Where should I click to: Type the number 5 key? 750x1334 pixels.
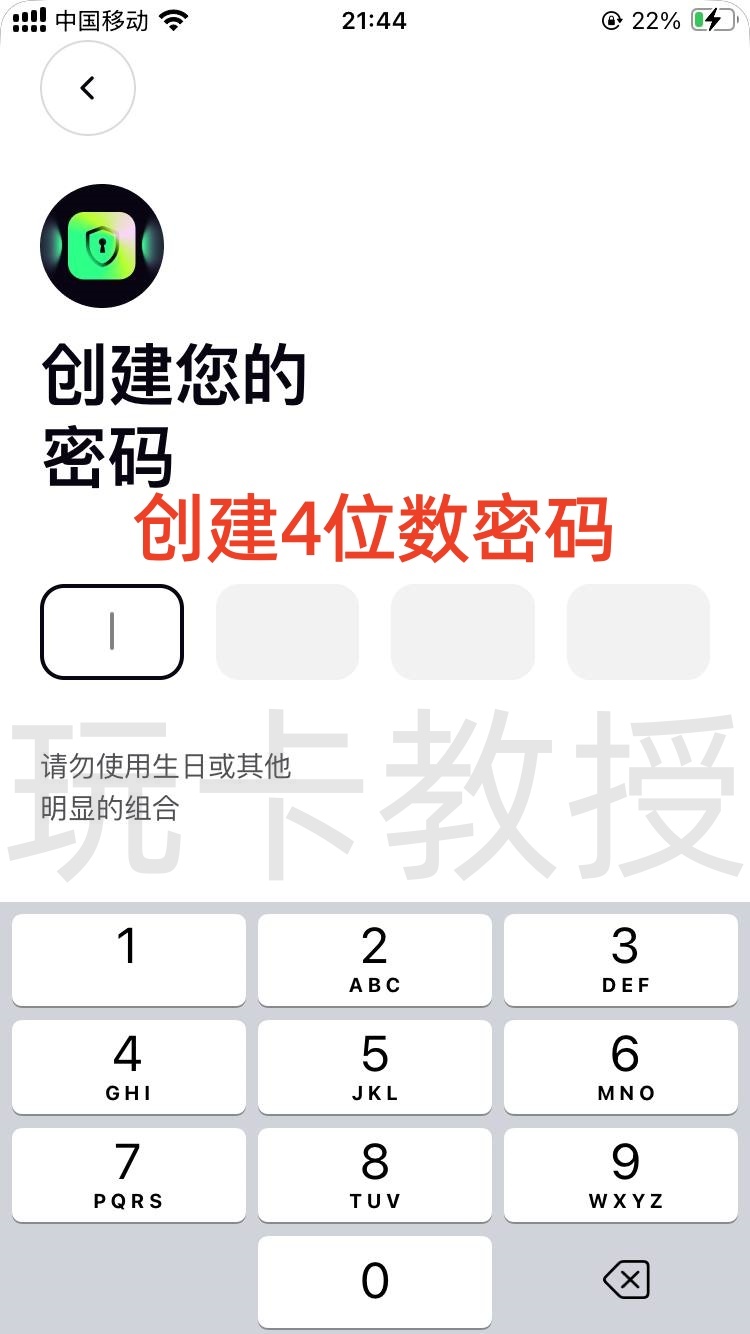click(x=374, y=1066)
